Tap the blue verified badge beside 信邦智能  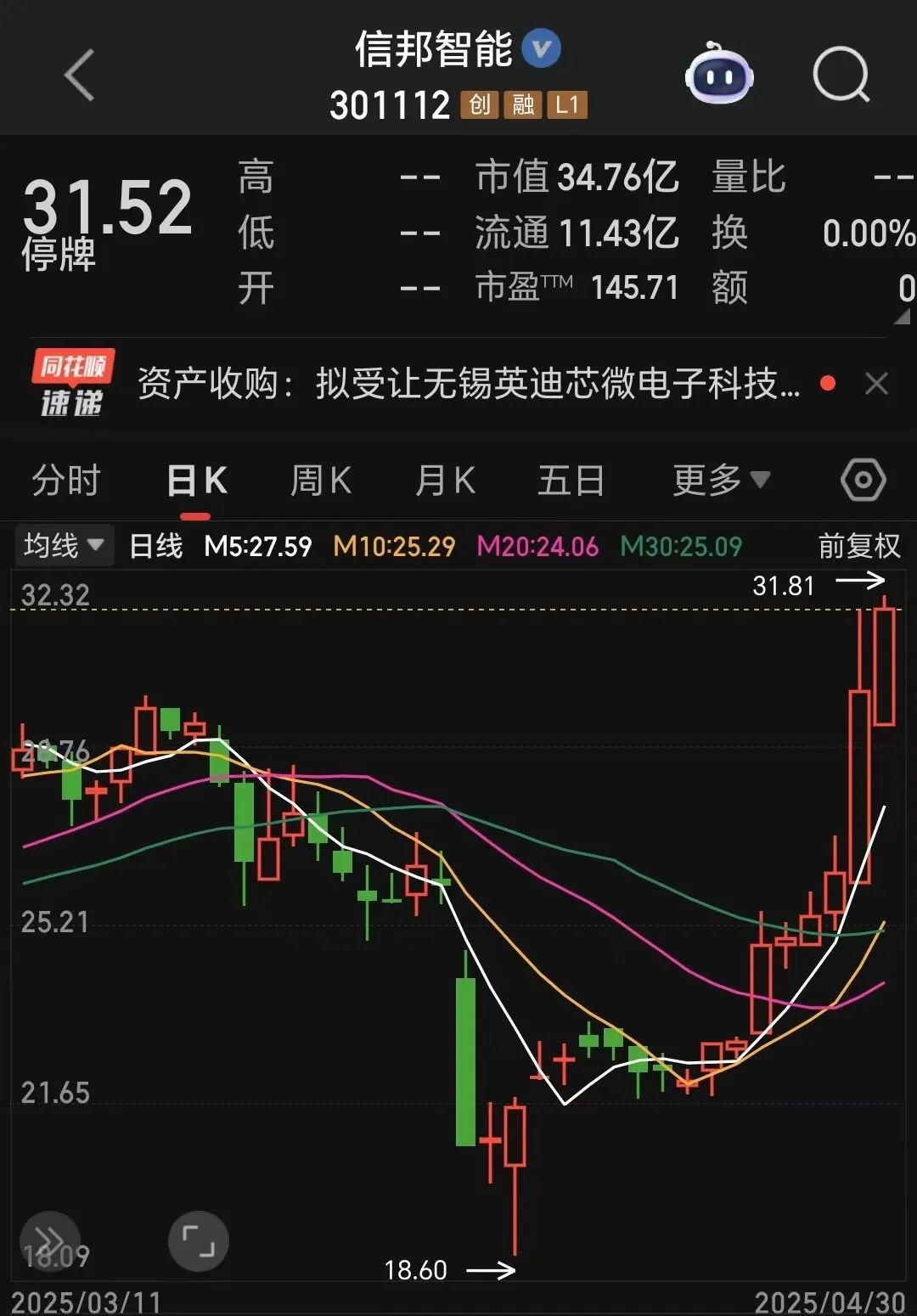(x=541, y=48)
